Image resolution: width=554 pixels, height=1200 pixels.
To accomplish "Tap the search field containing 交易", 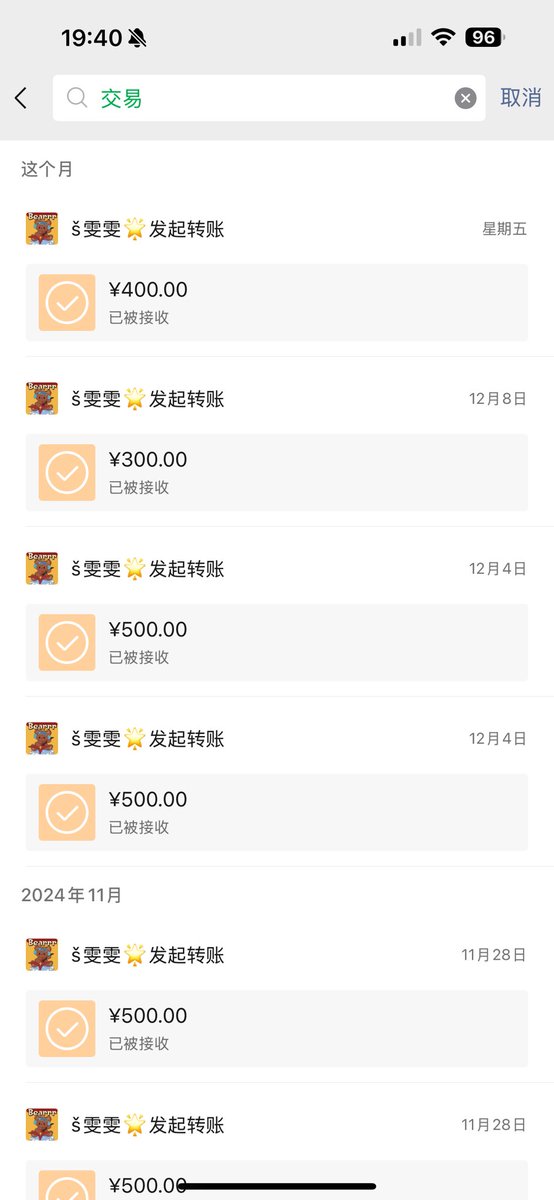I will click(x=269, y=98).
